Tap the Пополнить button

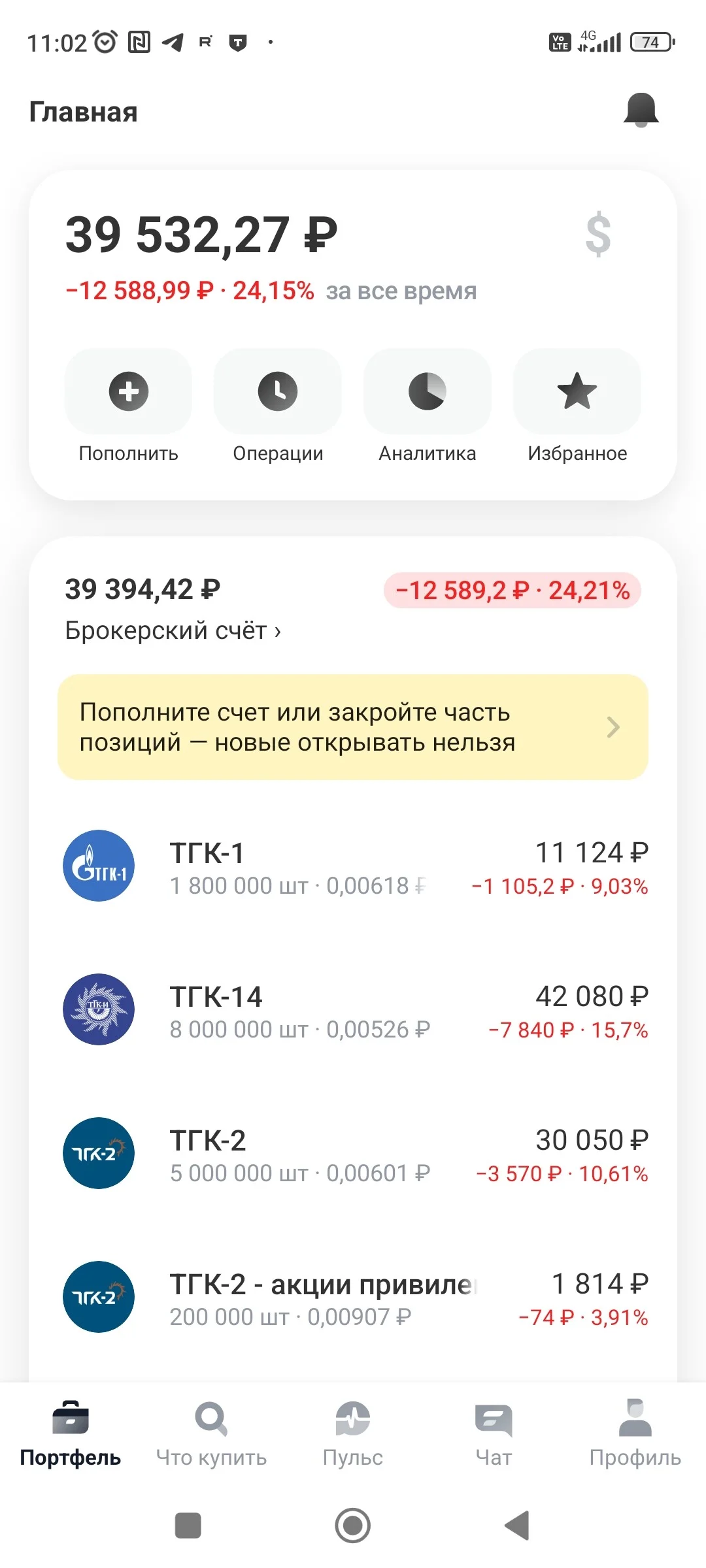click(129, 406)
